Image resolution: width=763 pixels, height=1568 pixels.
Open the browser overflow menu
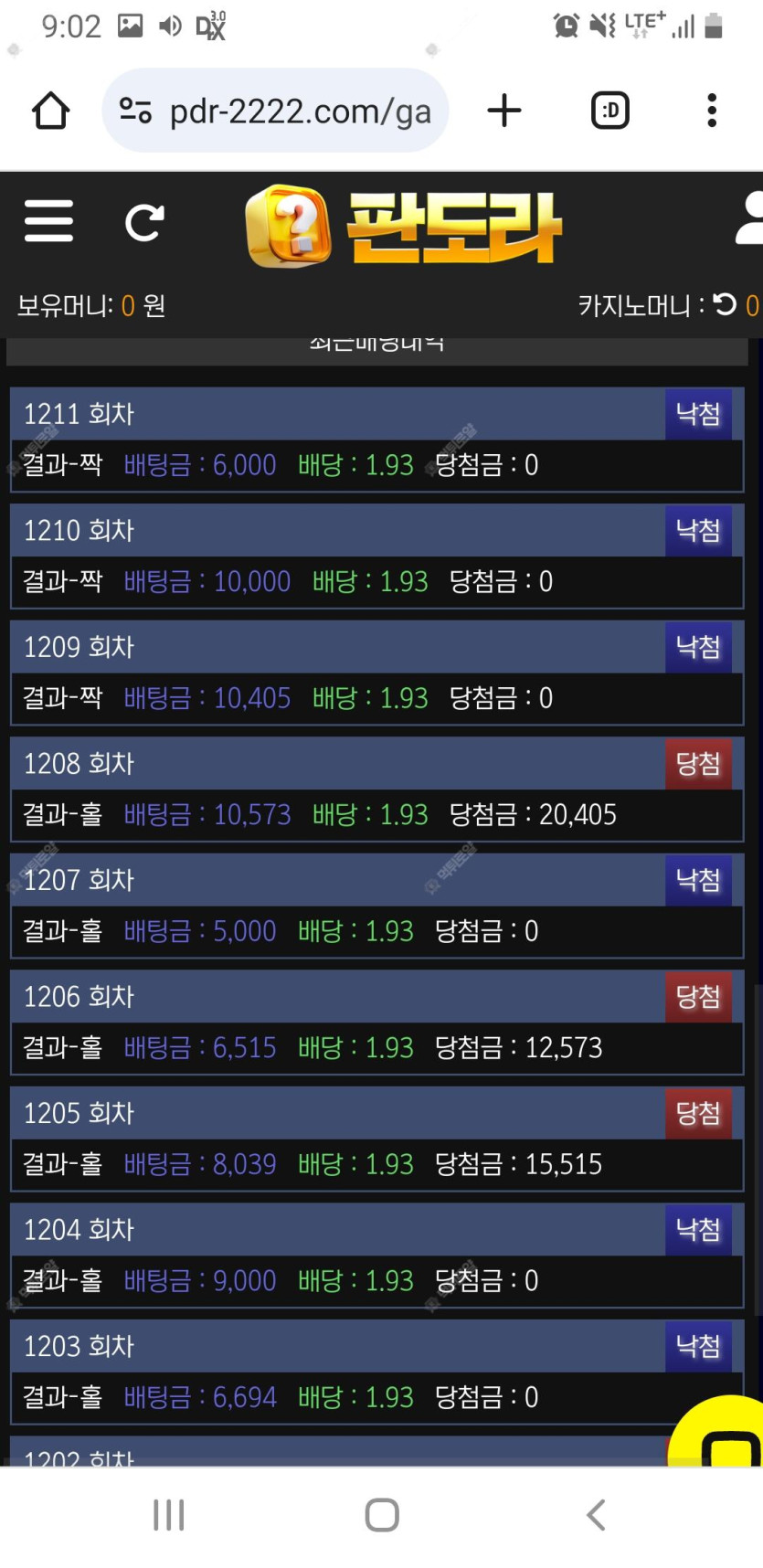point(712,111)
